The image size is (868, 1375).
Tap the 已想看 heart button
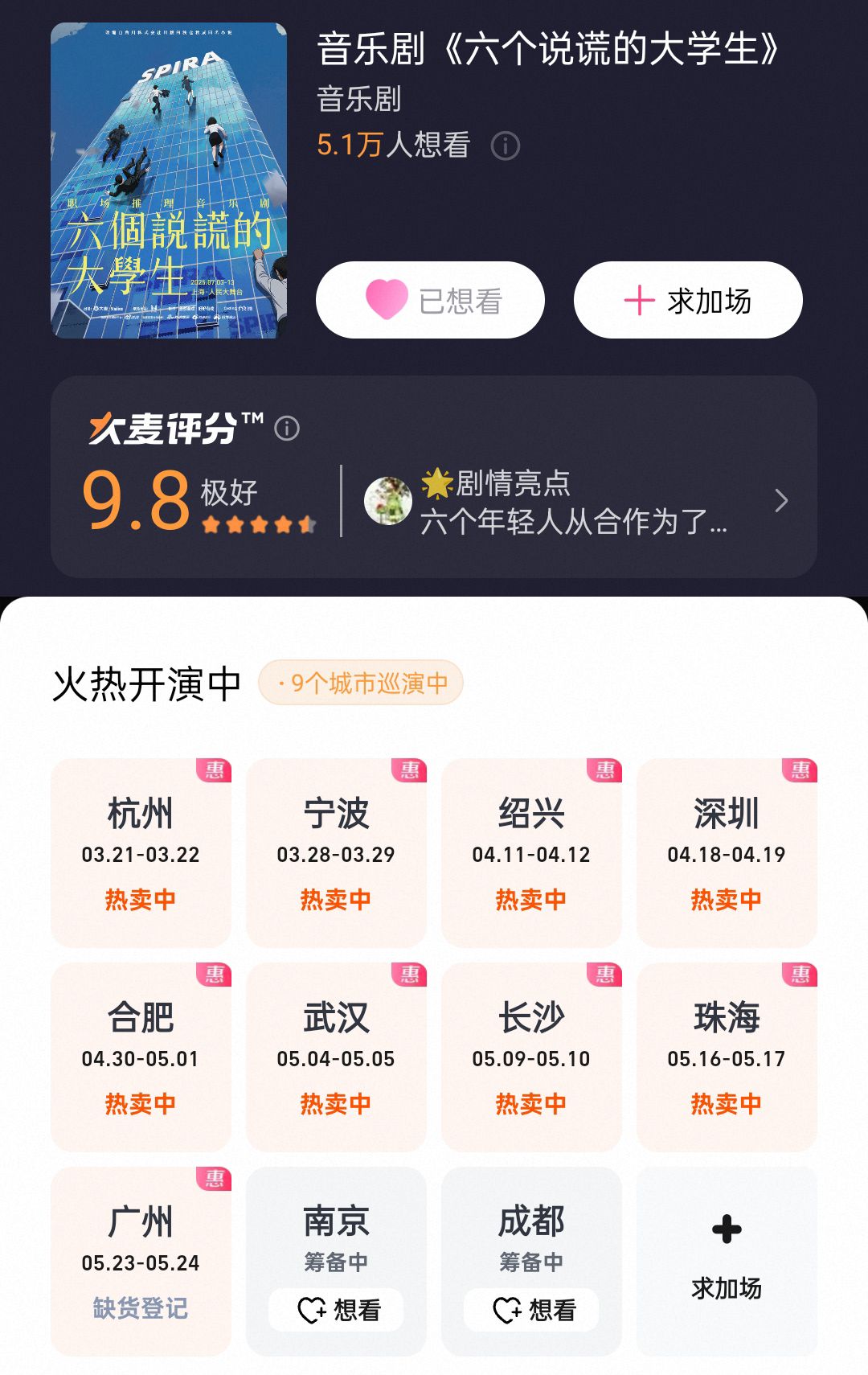(x=430, y=300)
